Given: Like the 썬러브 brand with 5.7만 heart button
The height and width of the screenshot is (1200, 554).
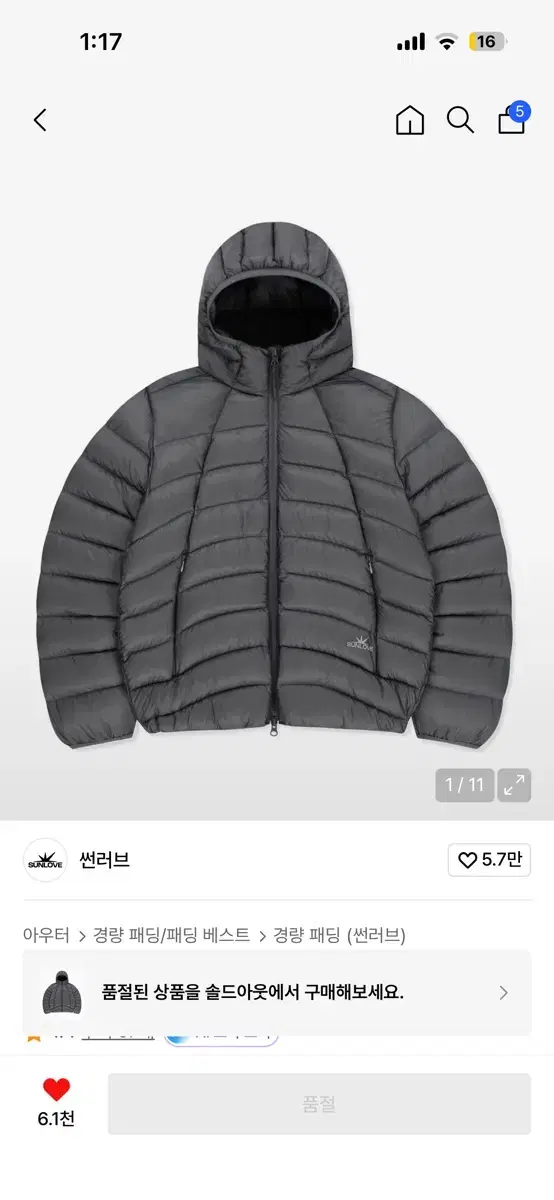Looking at the screenshot, I should pyautogui.click(x=489, y=860).
